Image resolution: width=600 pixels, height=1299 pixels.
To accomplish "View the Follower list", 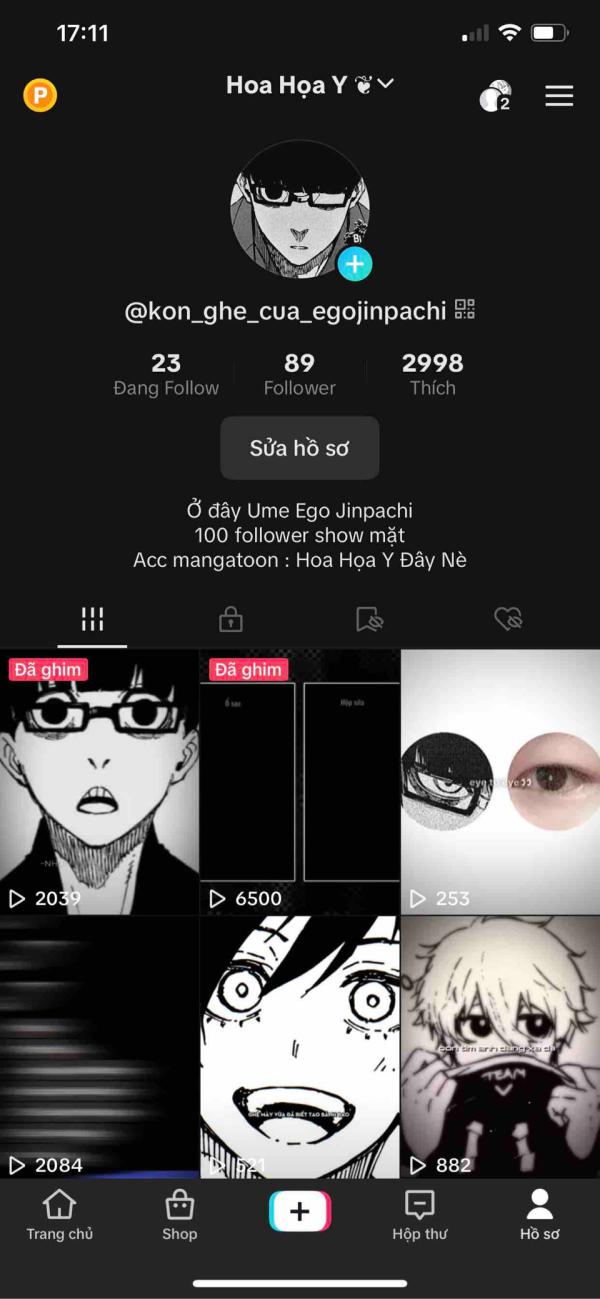I will point(299,374).
